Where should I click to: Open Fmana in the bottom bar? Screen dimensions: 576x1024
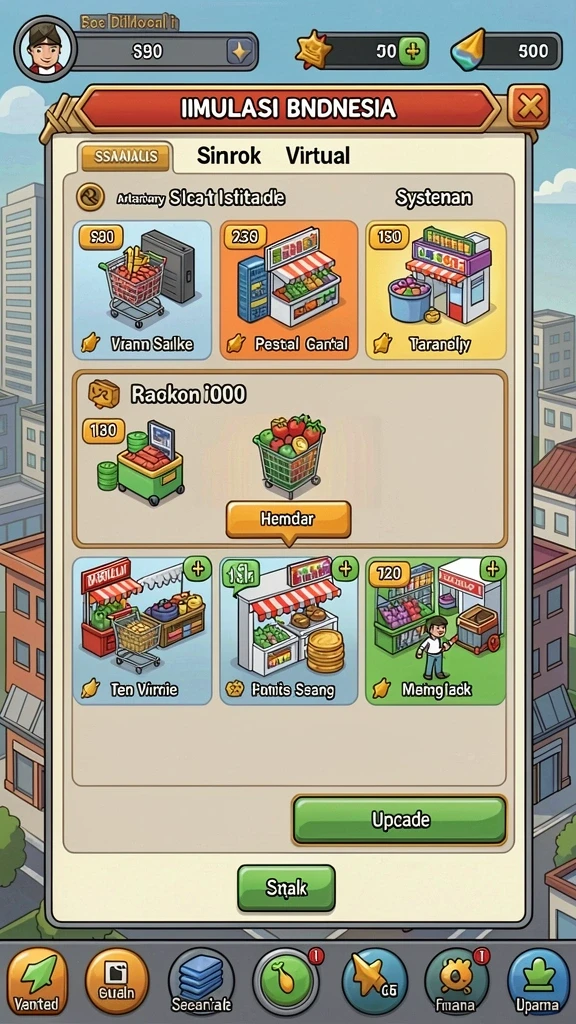pos(456,980)
